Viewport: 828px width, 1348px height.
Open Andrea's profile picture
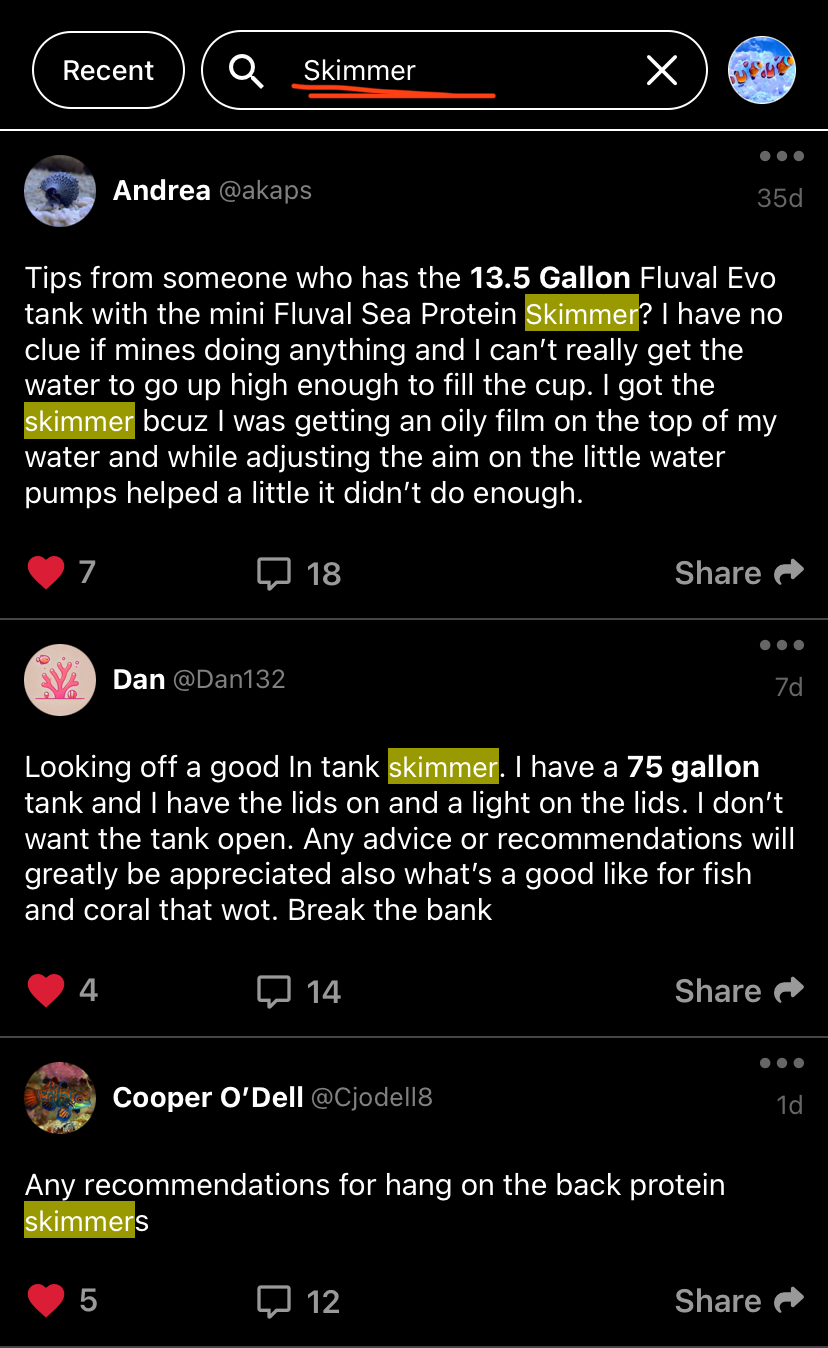click(x=60, y=191)
